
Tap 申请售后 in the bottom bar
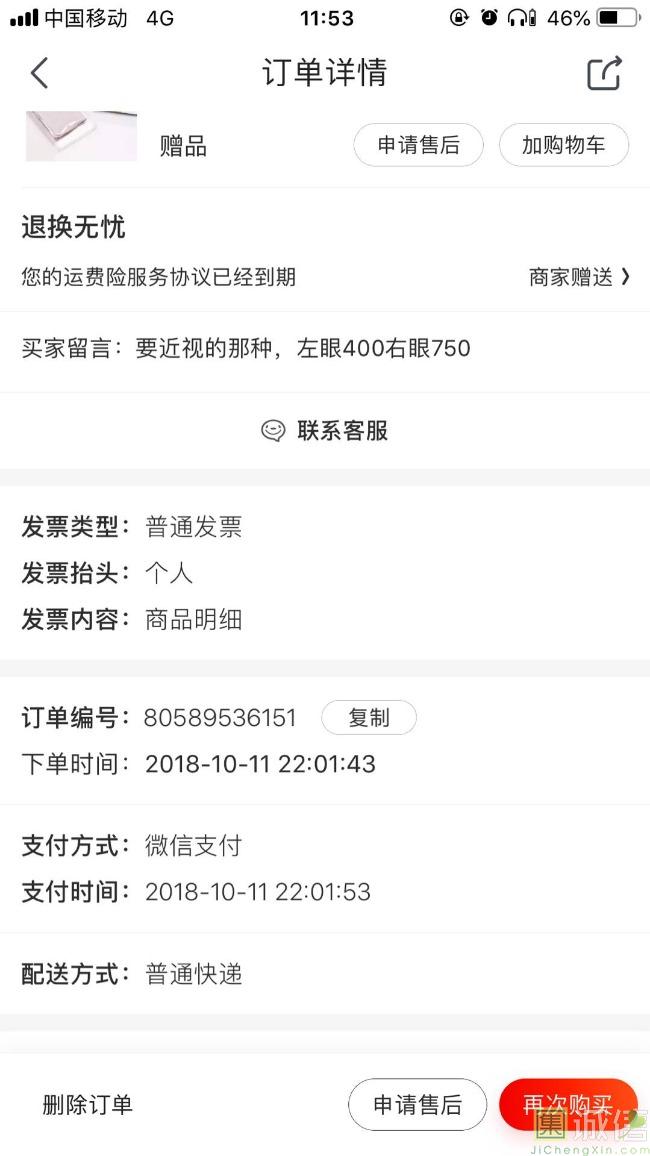coord(417,1104)
